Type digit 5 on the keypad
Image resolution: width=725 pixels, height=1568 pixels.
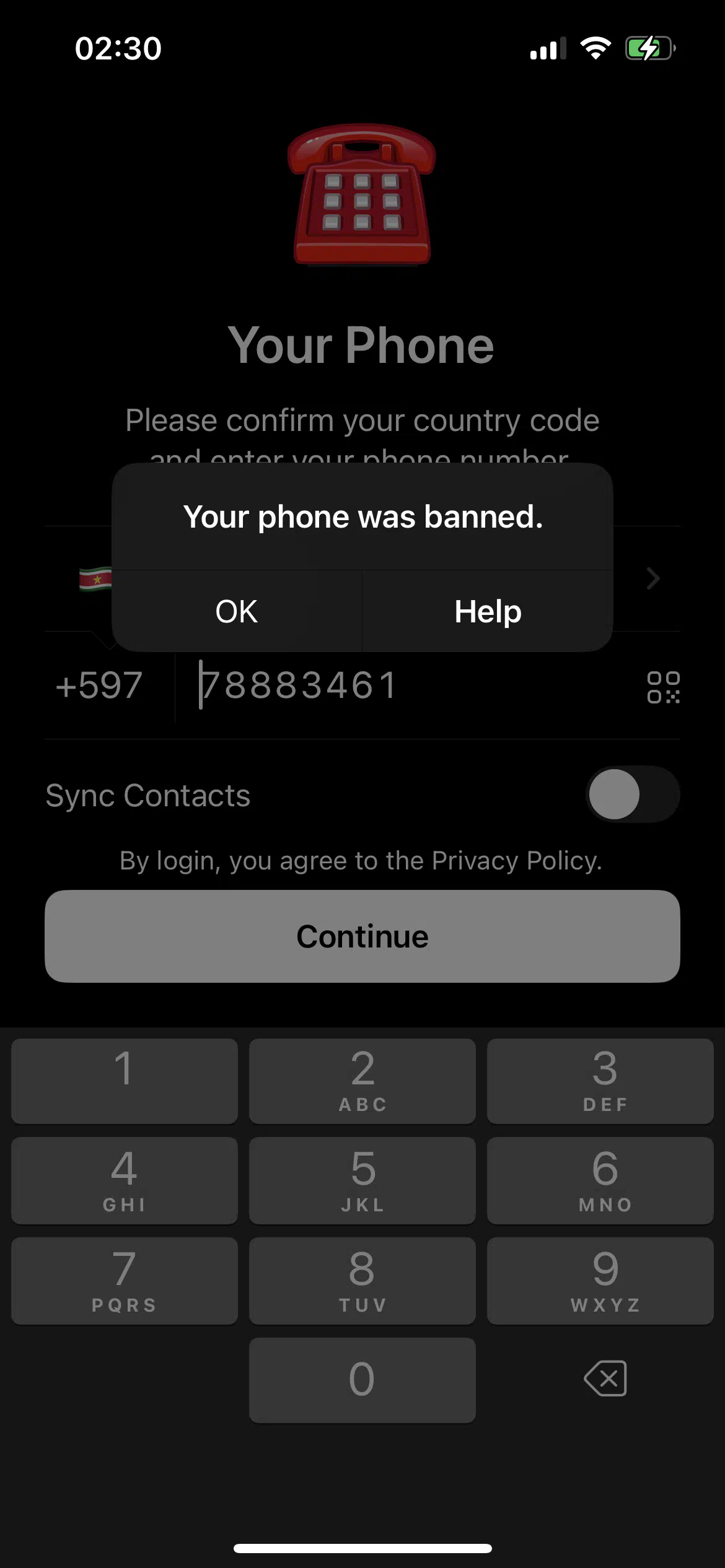point(362,1180)
